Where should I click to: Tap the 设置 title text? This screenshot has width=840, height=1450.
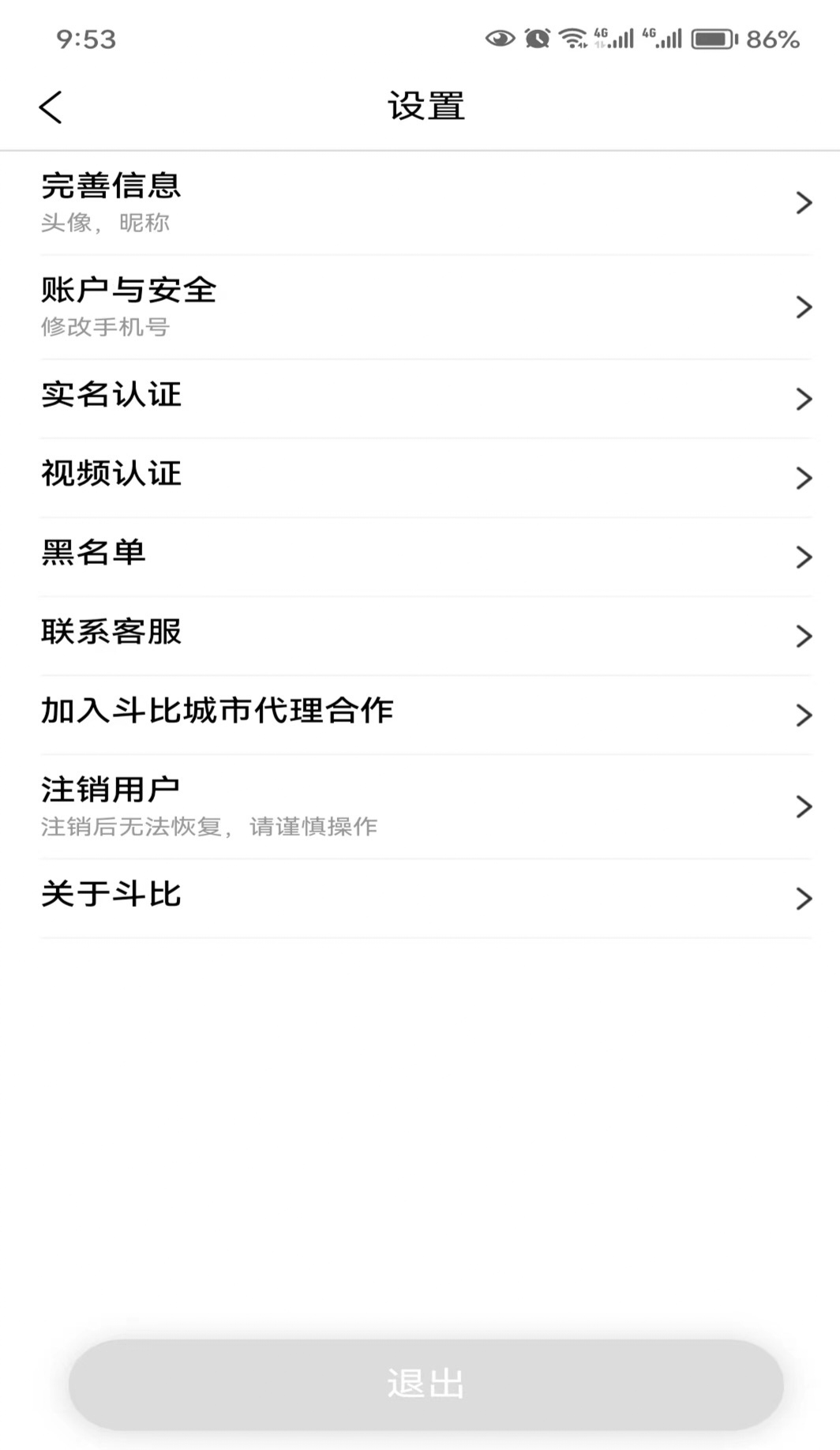pos(426,105)
